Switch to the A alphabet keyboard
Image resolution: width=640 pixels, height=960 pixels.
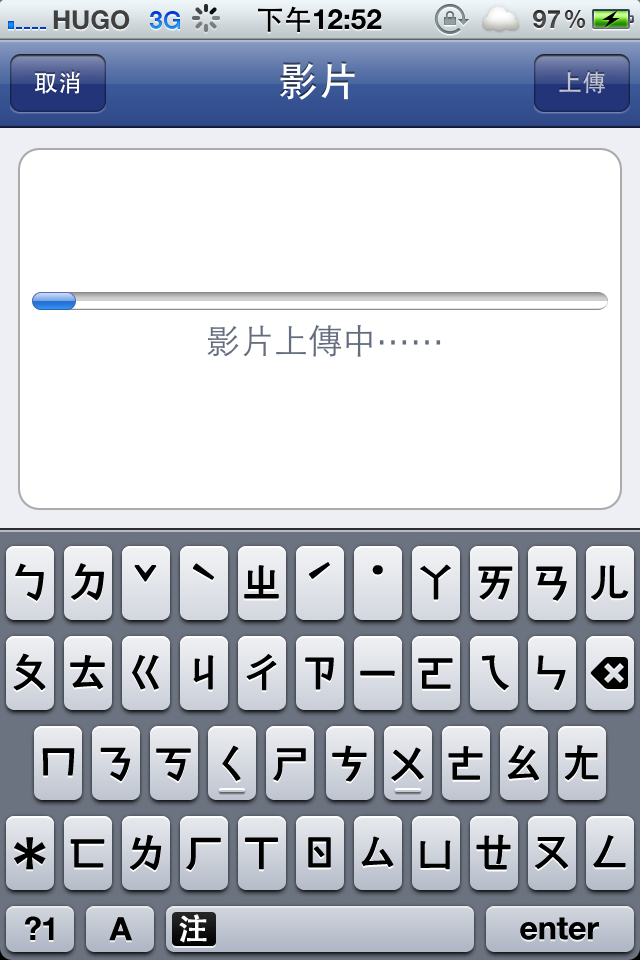[120, 929]
